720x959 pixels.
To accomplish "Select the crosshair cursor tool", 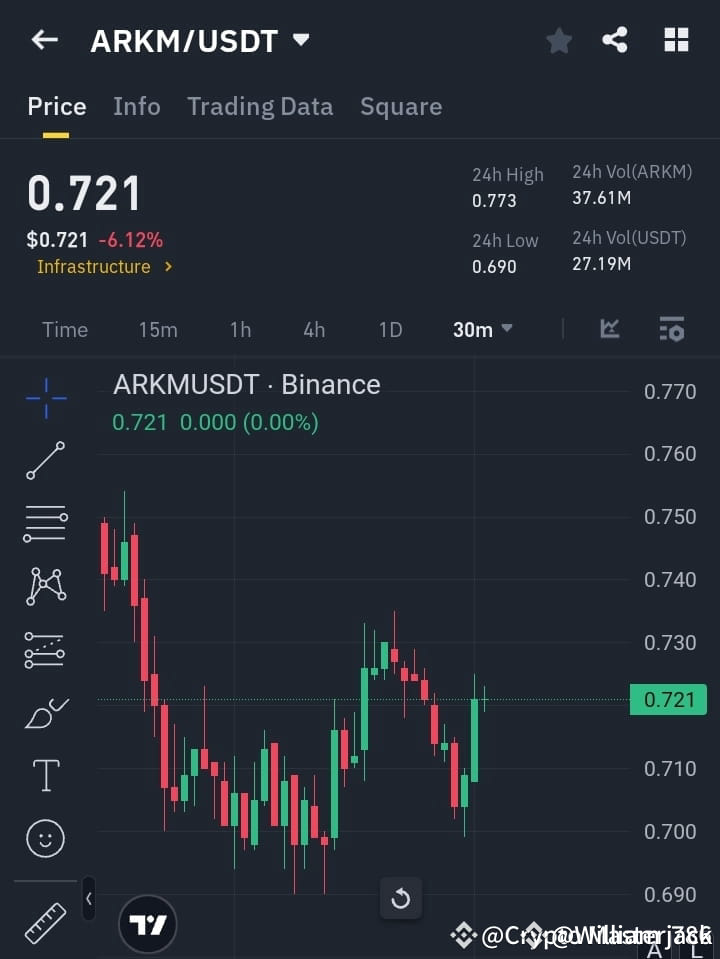I will pyautogui.click(x=44, y=398).
